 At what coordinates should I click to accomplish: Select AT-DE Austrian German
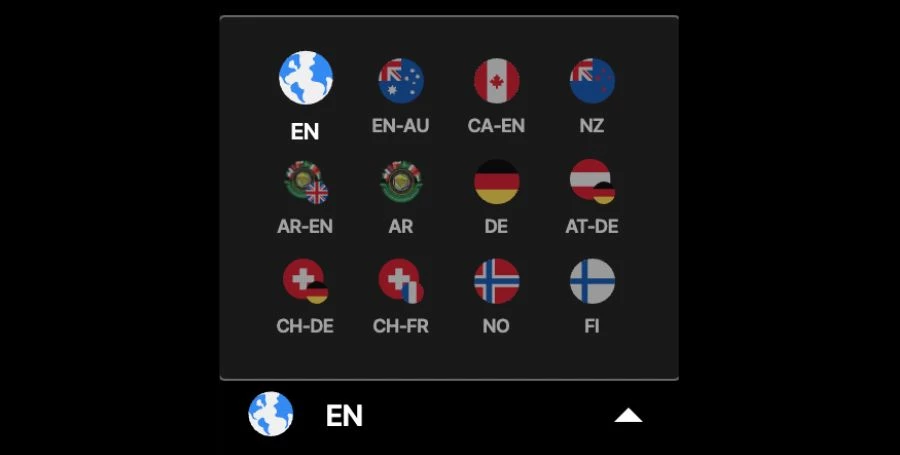click(x=592, y=196)
